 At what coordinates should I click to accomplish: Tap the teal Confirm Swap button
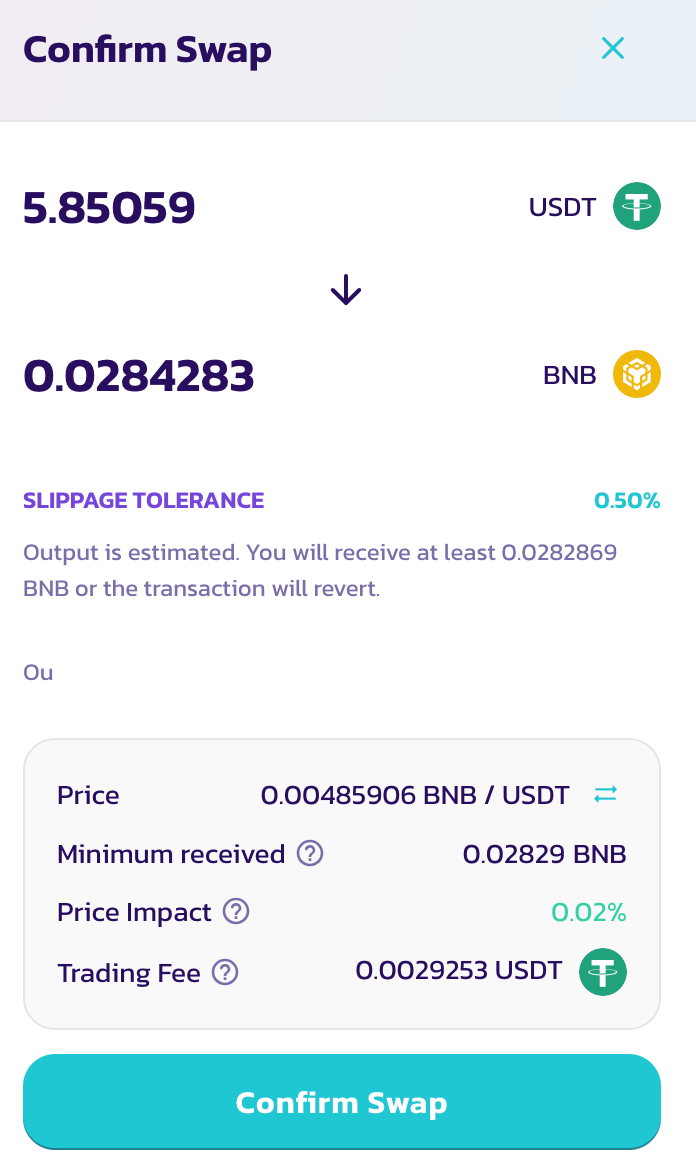coord(341,1102)
